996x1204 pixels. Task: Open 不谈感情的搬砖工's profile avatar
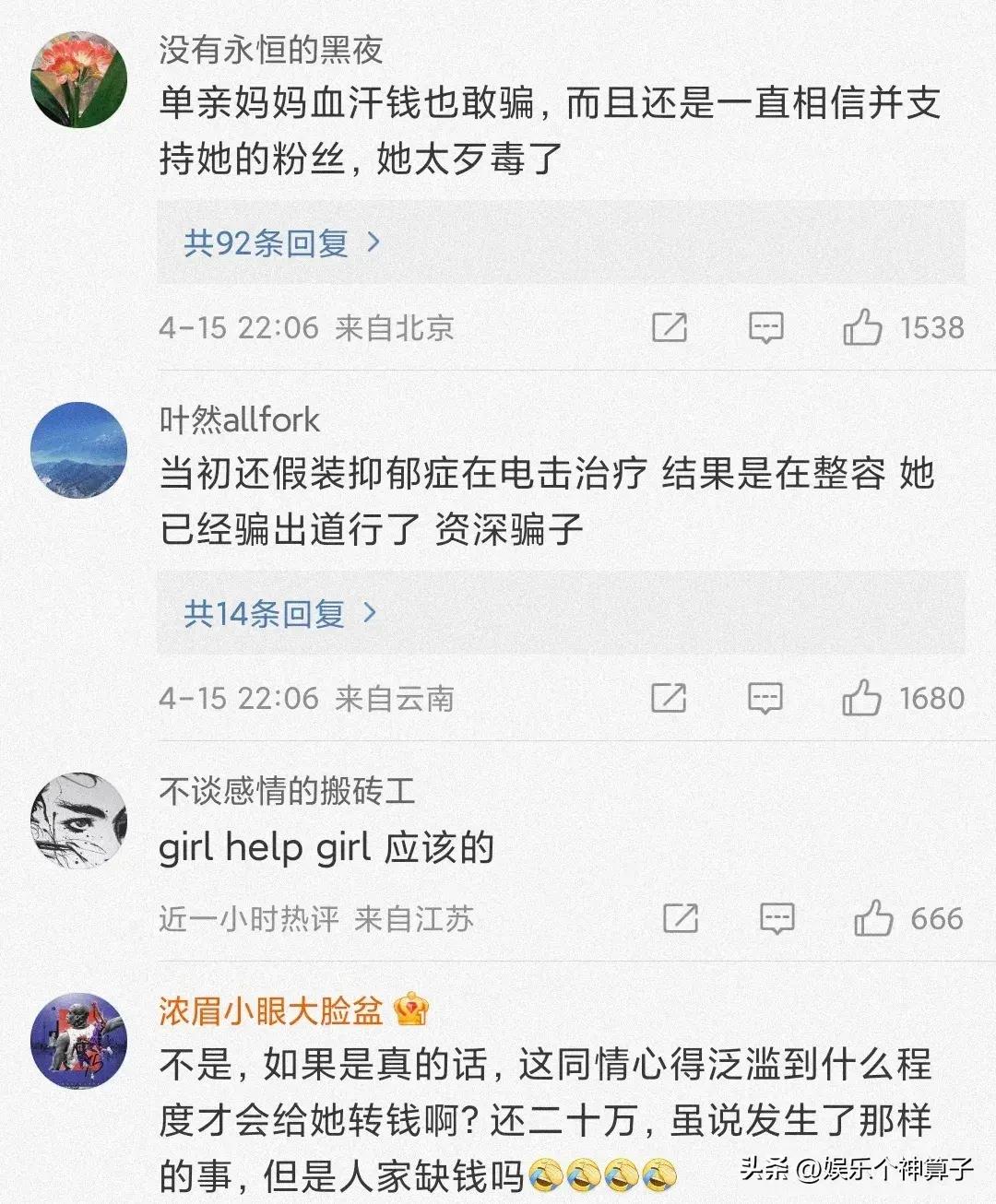coord(78,820)
